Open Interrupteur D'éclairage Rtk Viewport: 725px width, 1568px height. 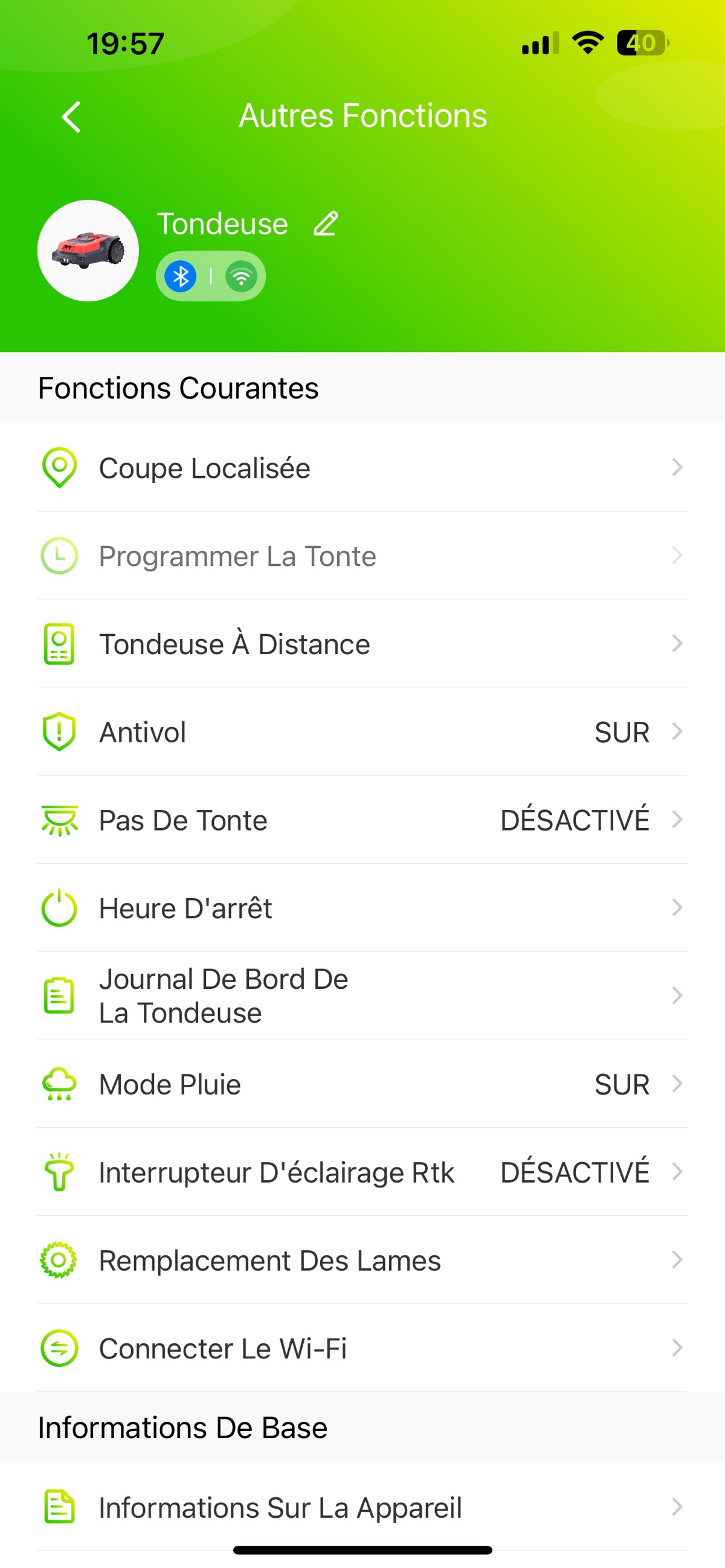pos(362,1172)
